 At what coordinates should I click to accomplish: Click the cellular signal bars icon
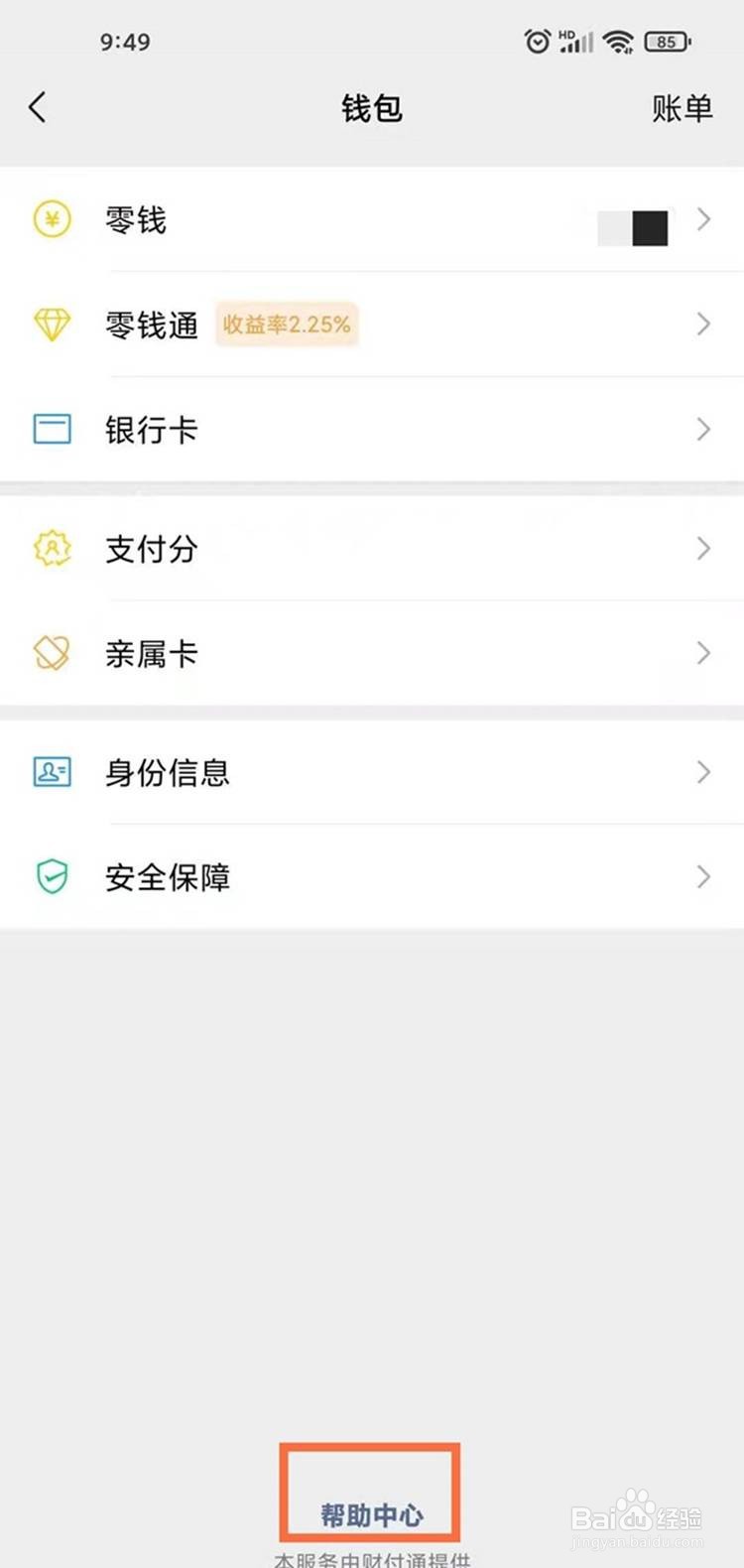(577, 42)
